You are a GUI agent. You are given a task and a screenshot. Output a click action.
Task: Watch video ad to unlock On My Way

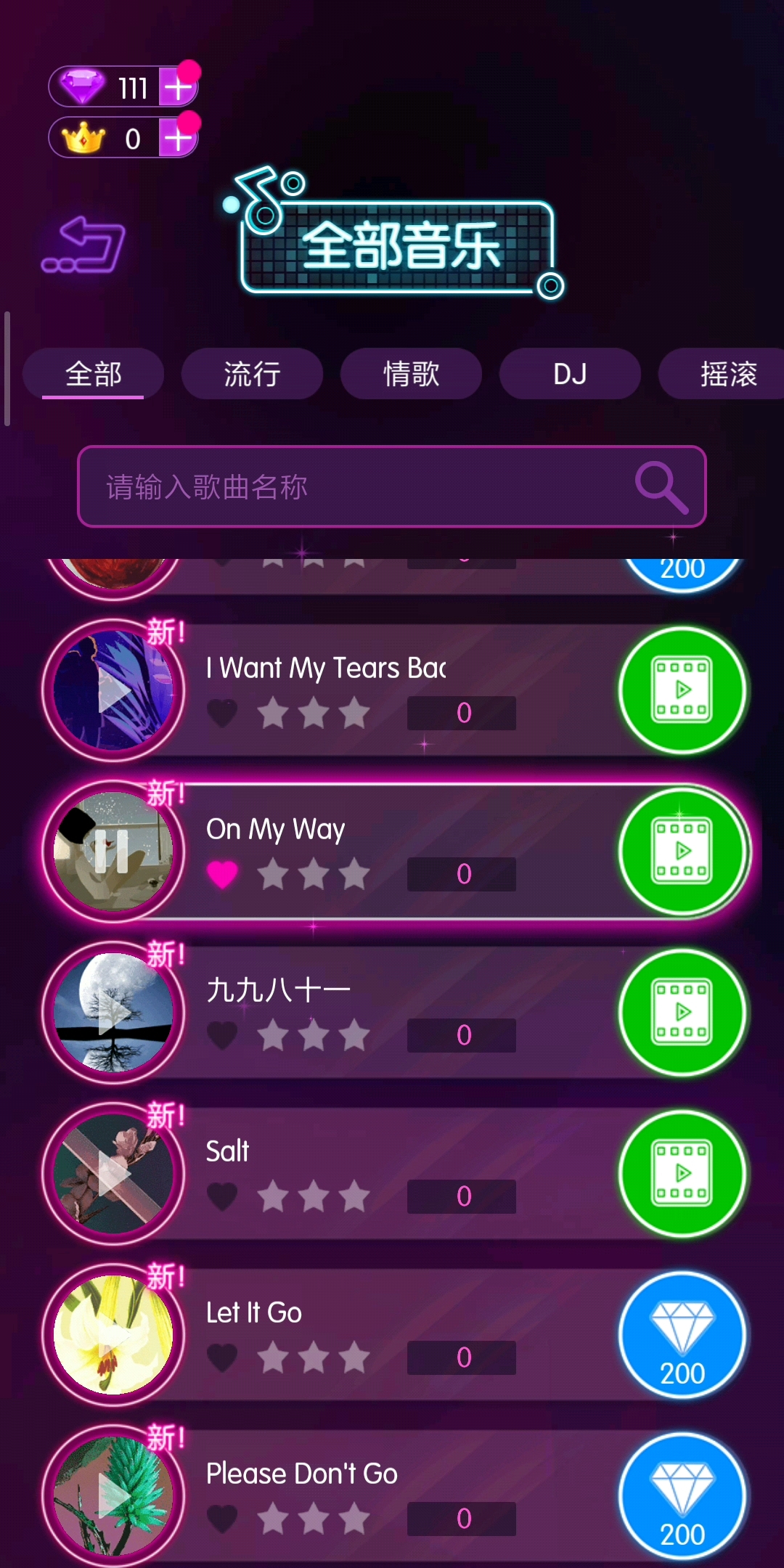pyautogui.click(x=682, y=851)
